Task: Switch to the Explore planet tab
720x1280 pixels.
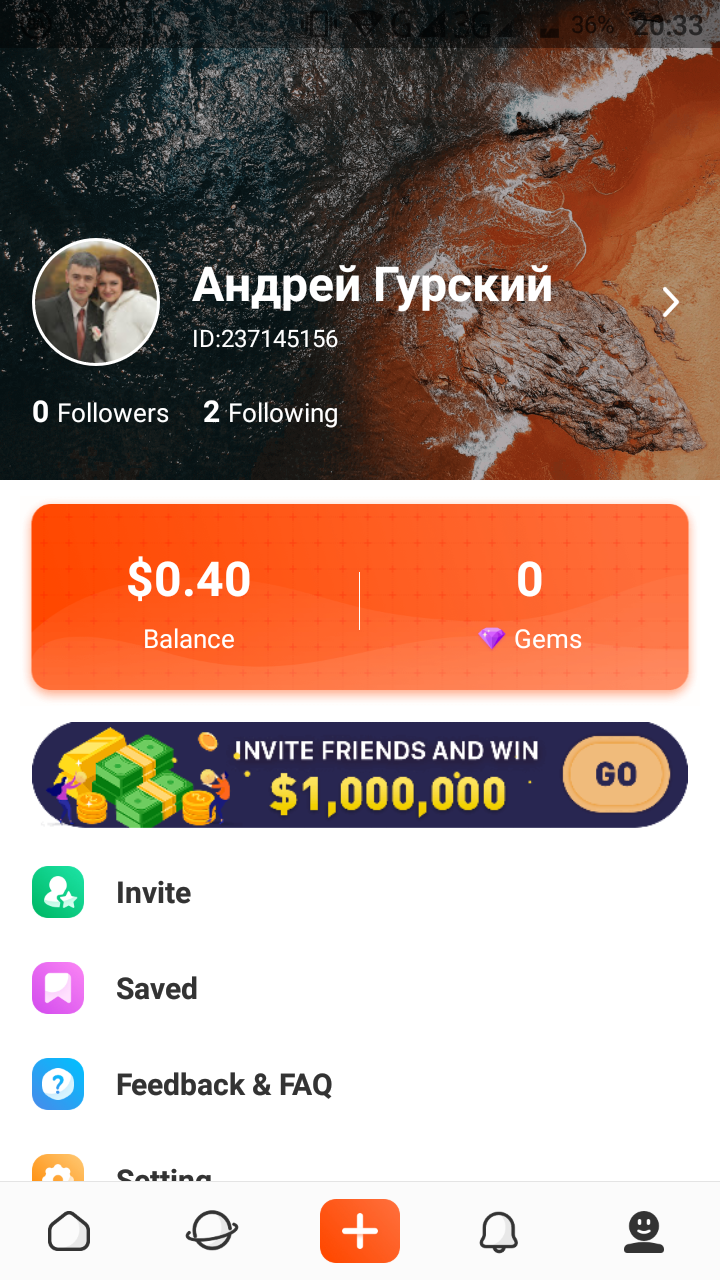Action: pyautogui.click(x=212, y=1231)
